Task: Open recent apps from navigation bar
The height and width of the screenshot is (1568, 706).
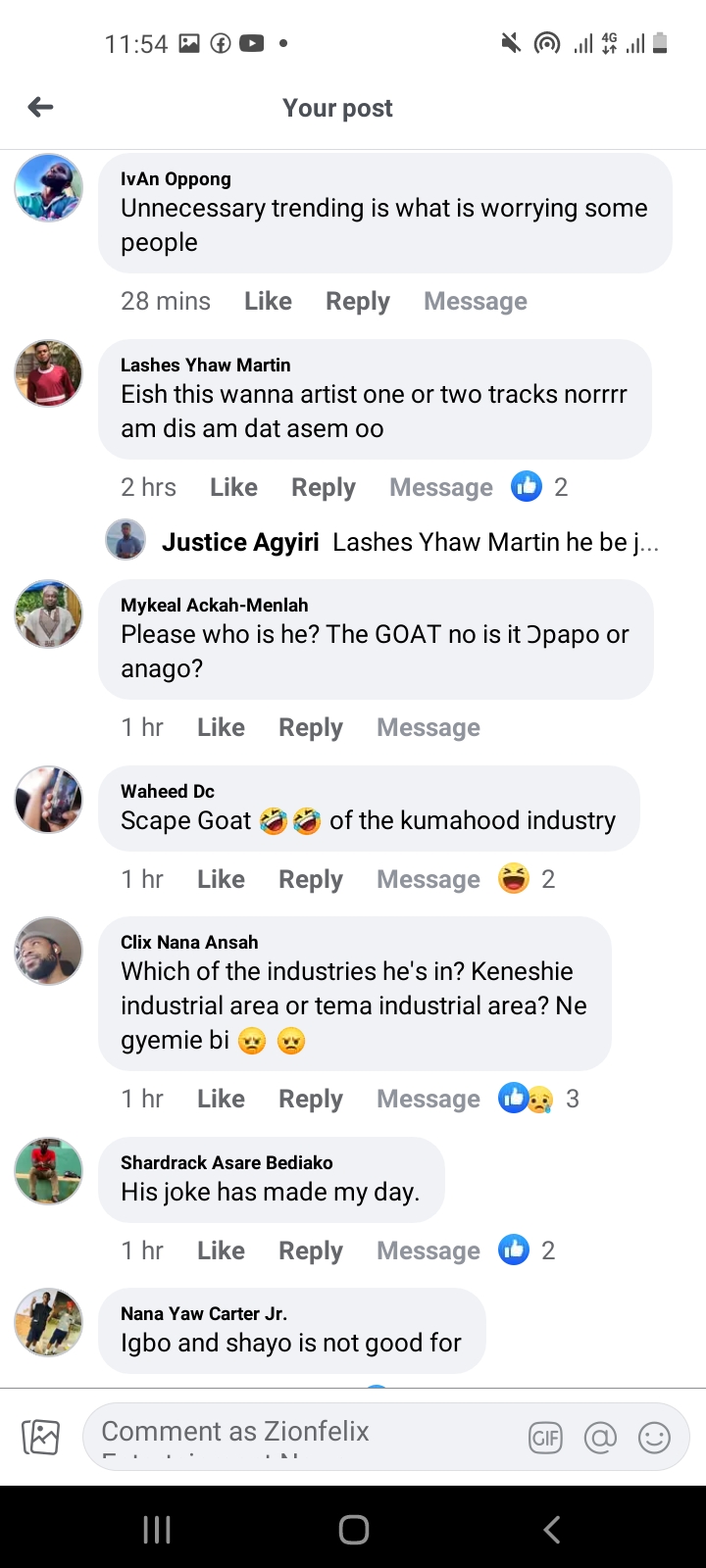Action: coord(157,1529)
